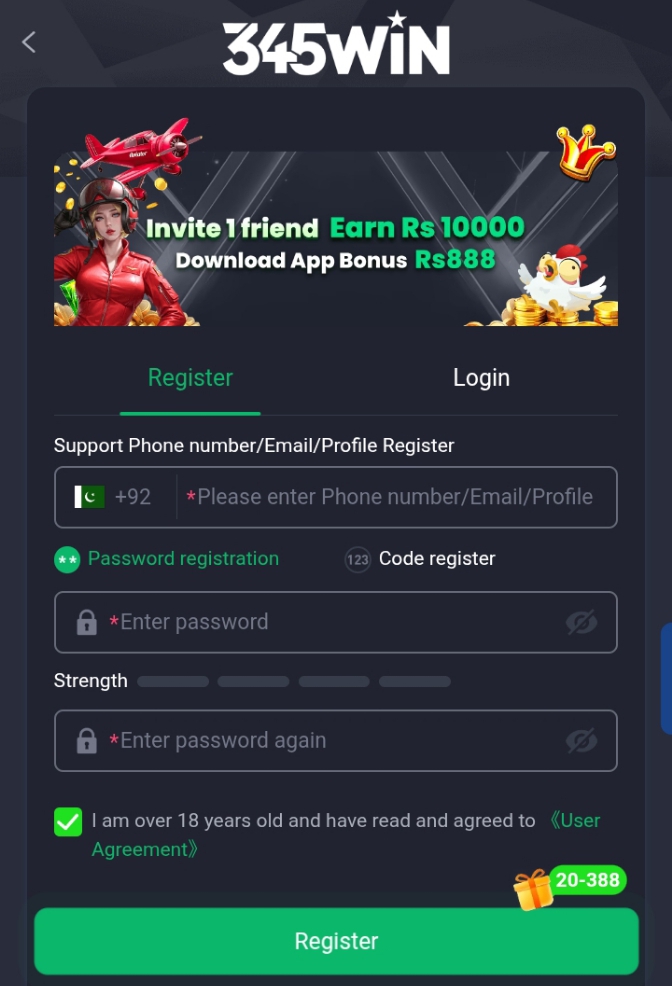Select the Register tab
Image resolution: width=672 pixels, height=986 pixels.
point(190,378)
